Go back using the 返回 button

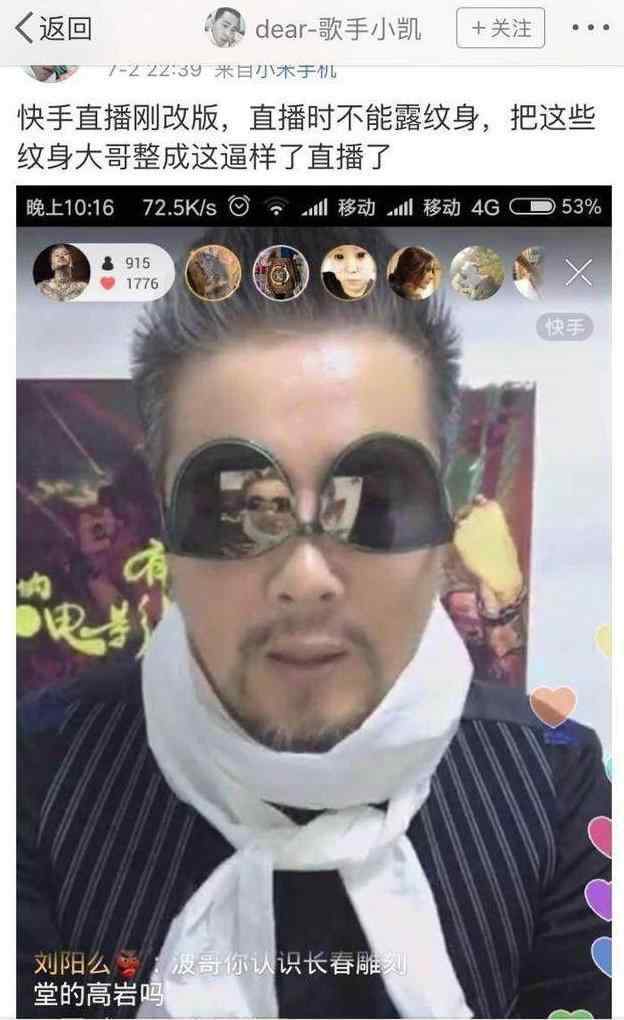pos(53,29)
